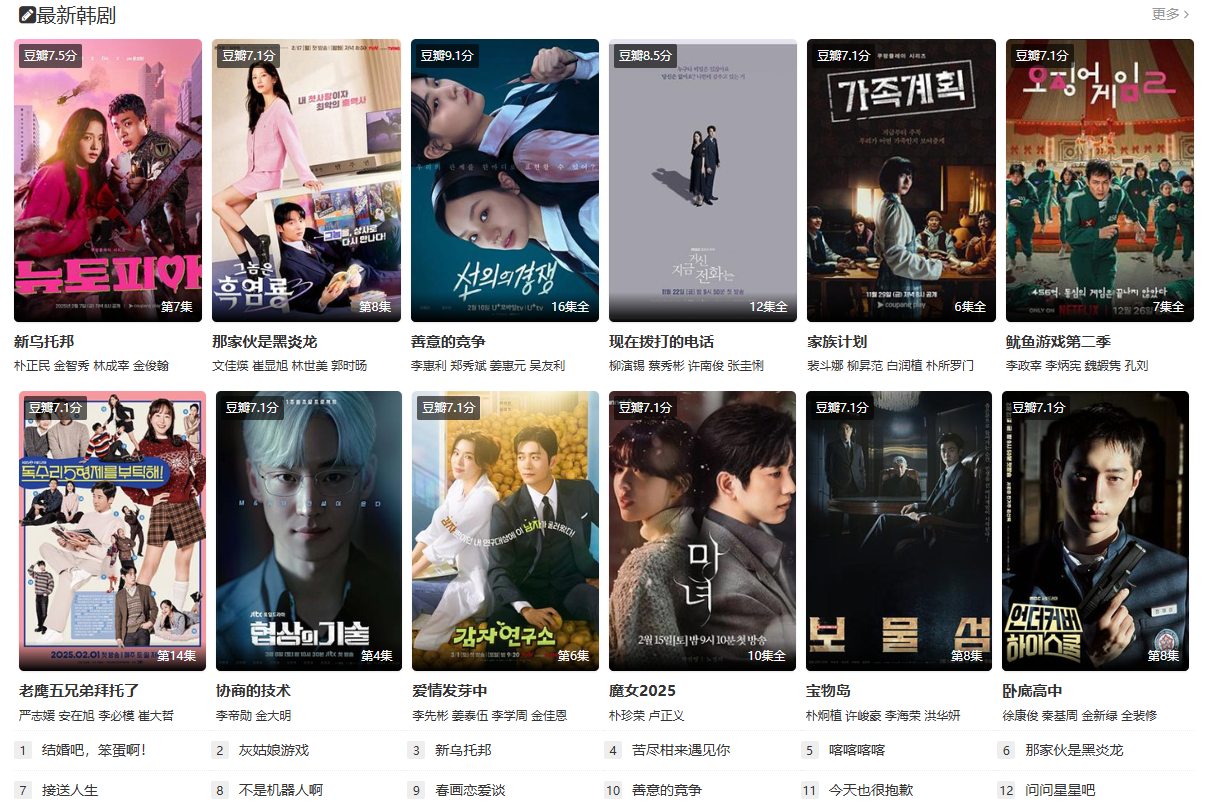Open the 更多 link for 最新韩剧
The width and height of the screenshot is (1227, 811).
(x=1170, y=14)
